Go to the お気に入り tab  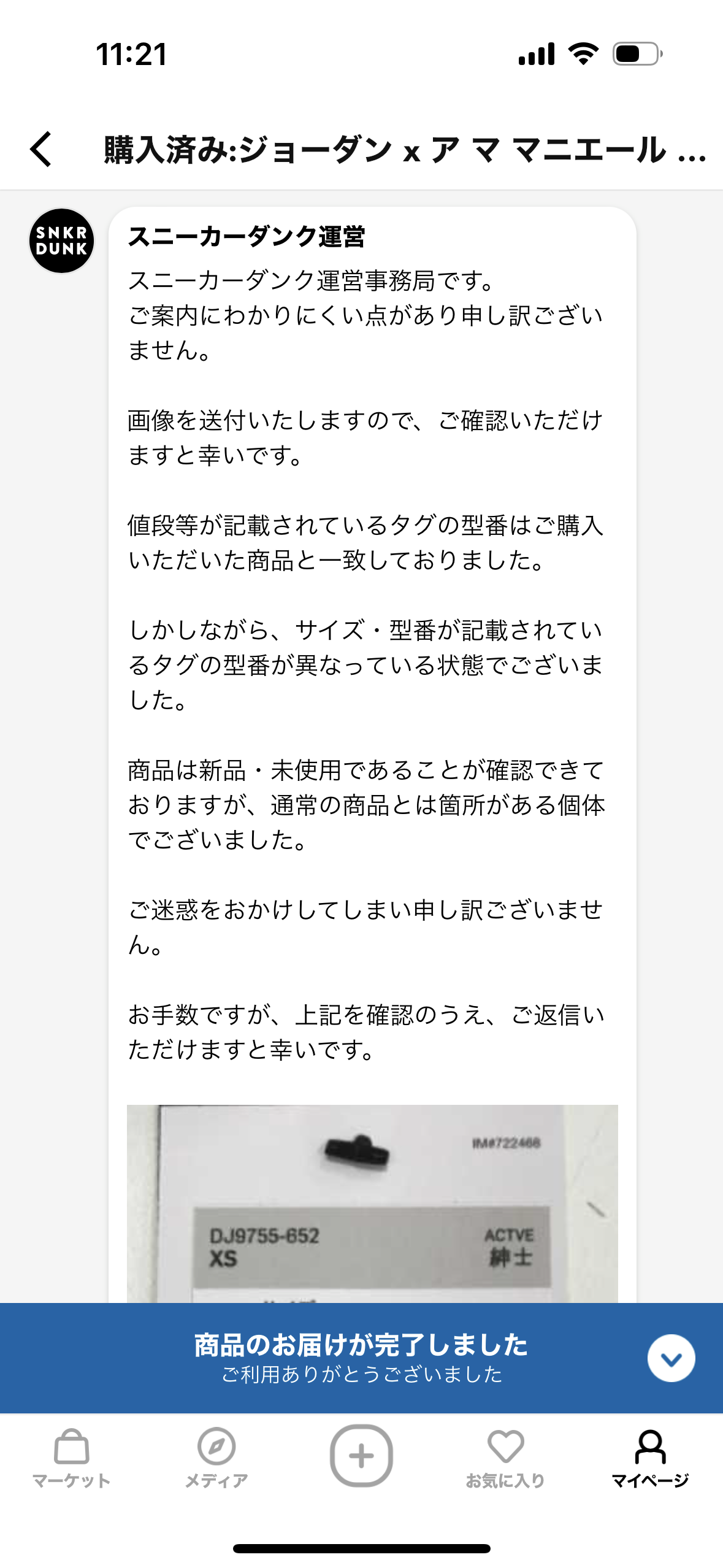pos(505,1459)
